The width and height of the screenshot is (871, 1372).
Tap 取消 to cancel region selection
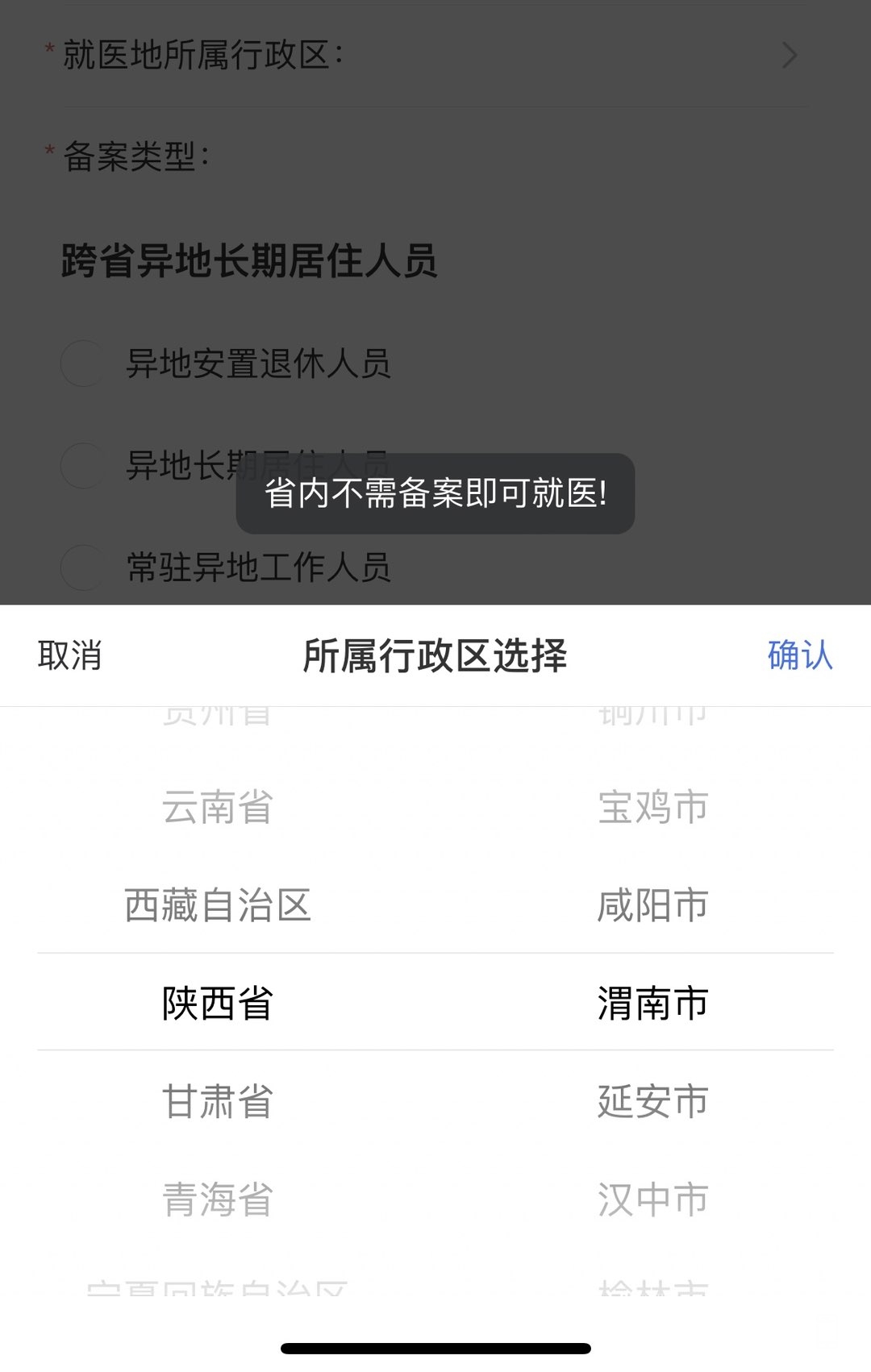click(70, 655)
